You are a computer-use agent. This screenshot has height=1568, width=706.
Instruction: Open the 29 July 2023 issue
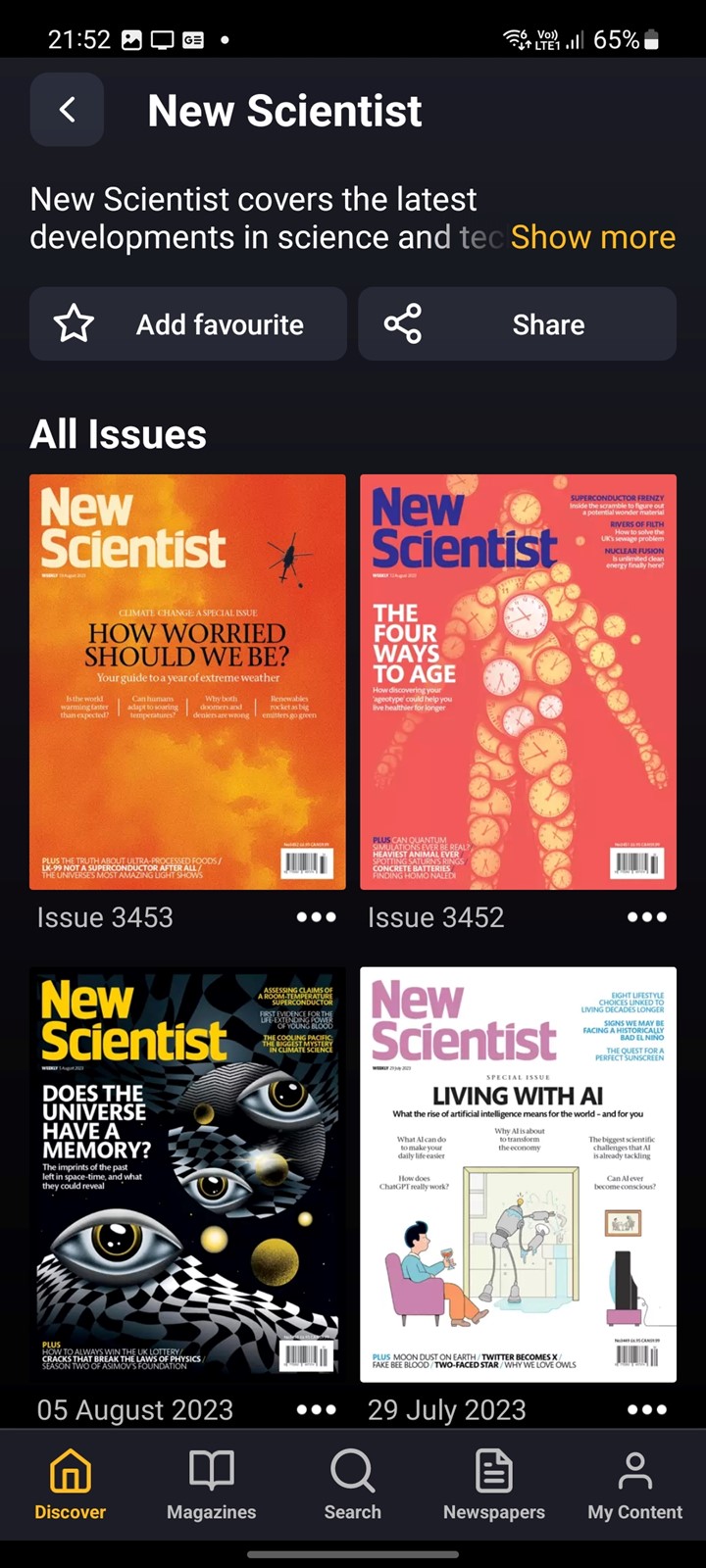pyautogui.click(x=518, y=1174)
